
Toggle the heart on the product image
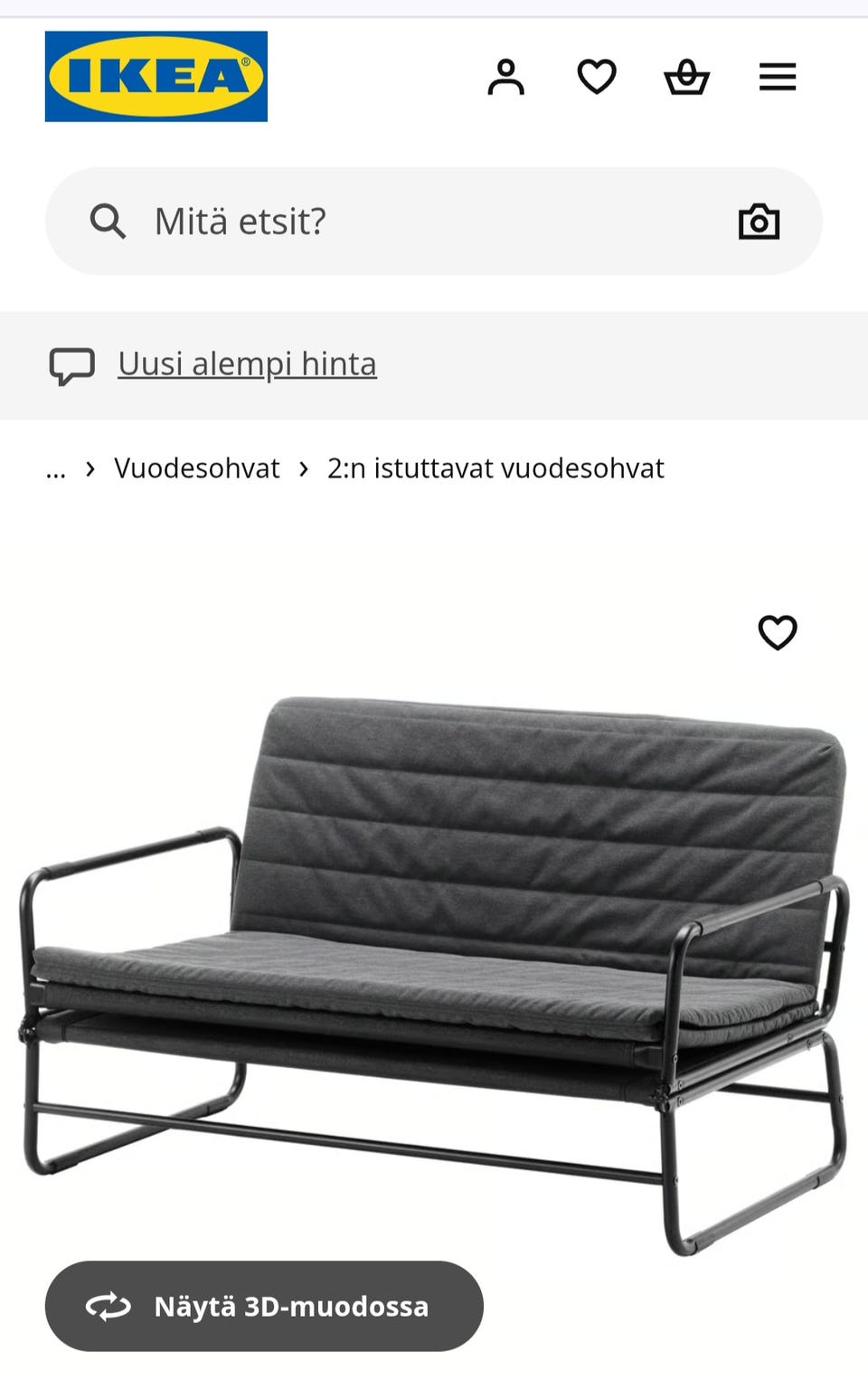click(x=778, y=634)
